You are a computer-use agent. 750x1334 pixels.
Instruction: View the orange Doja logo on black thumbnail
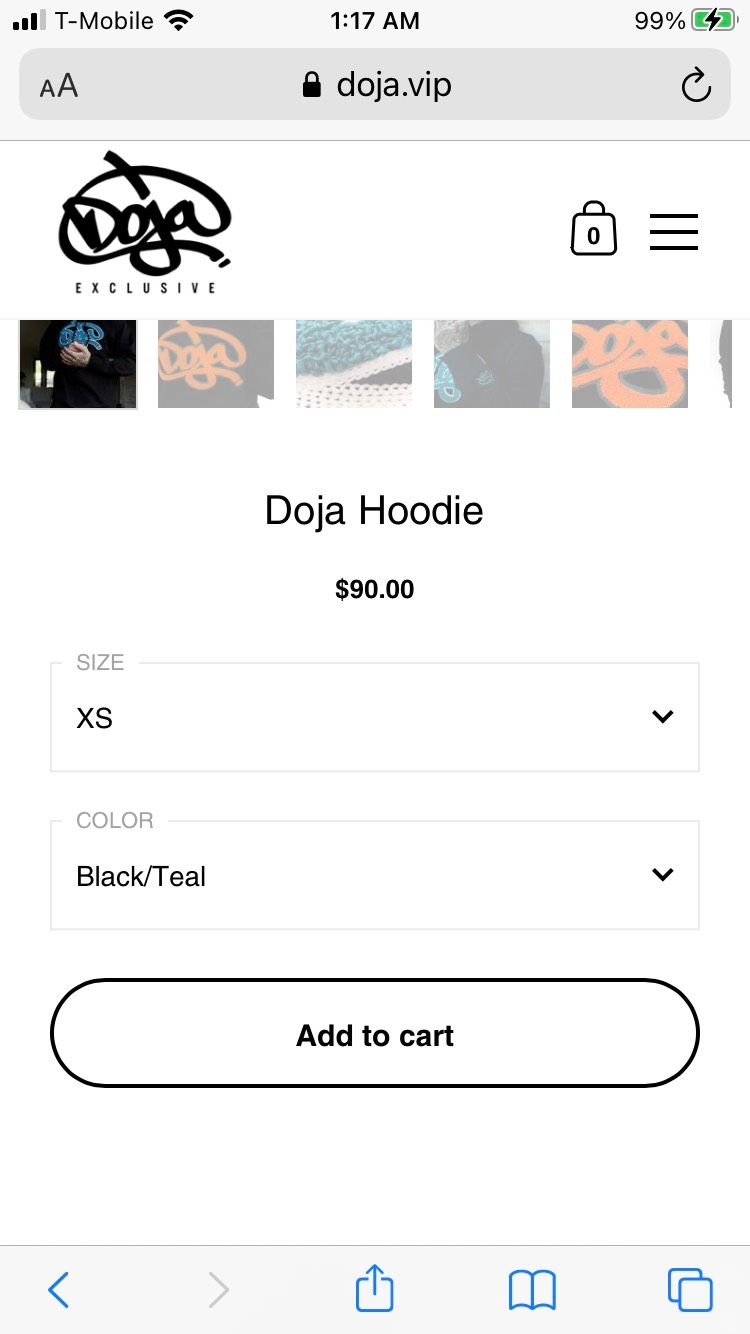click(216, 364)
